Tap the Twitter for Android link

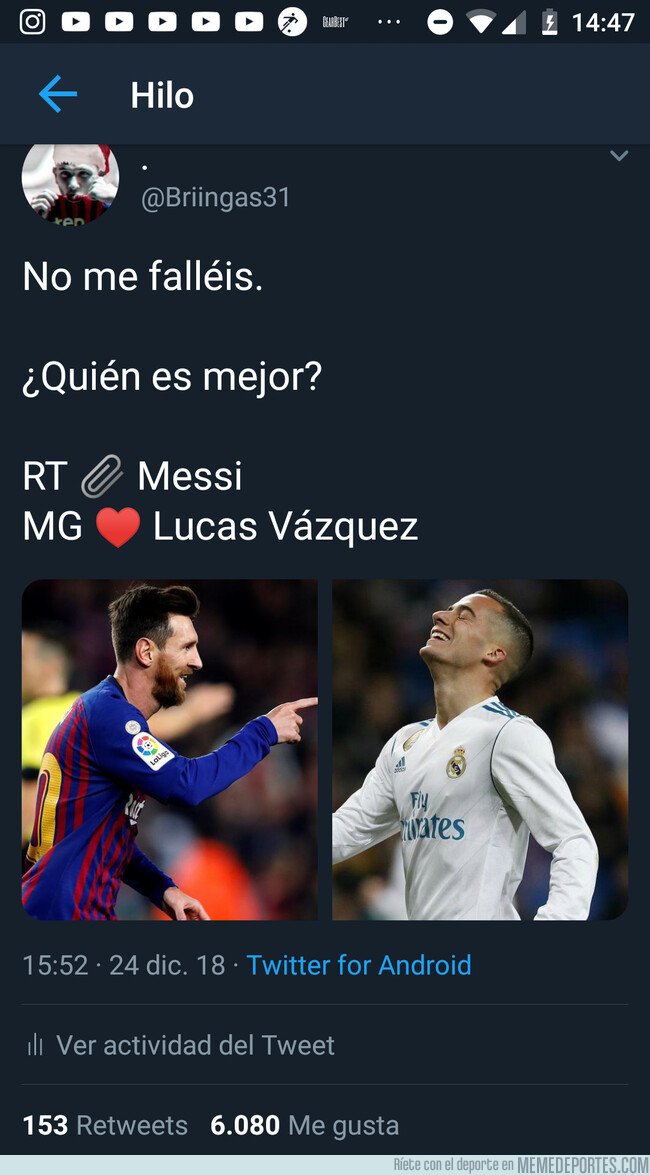click(359, 964)
